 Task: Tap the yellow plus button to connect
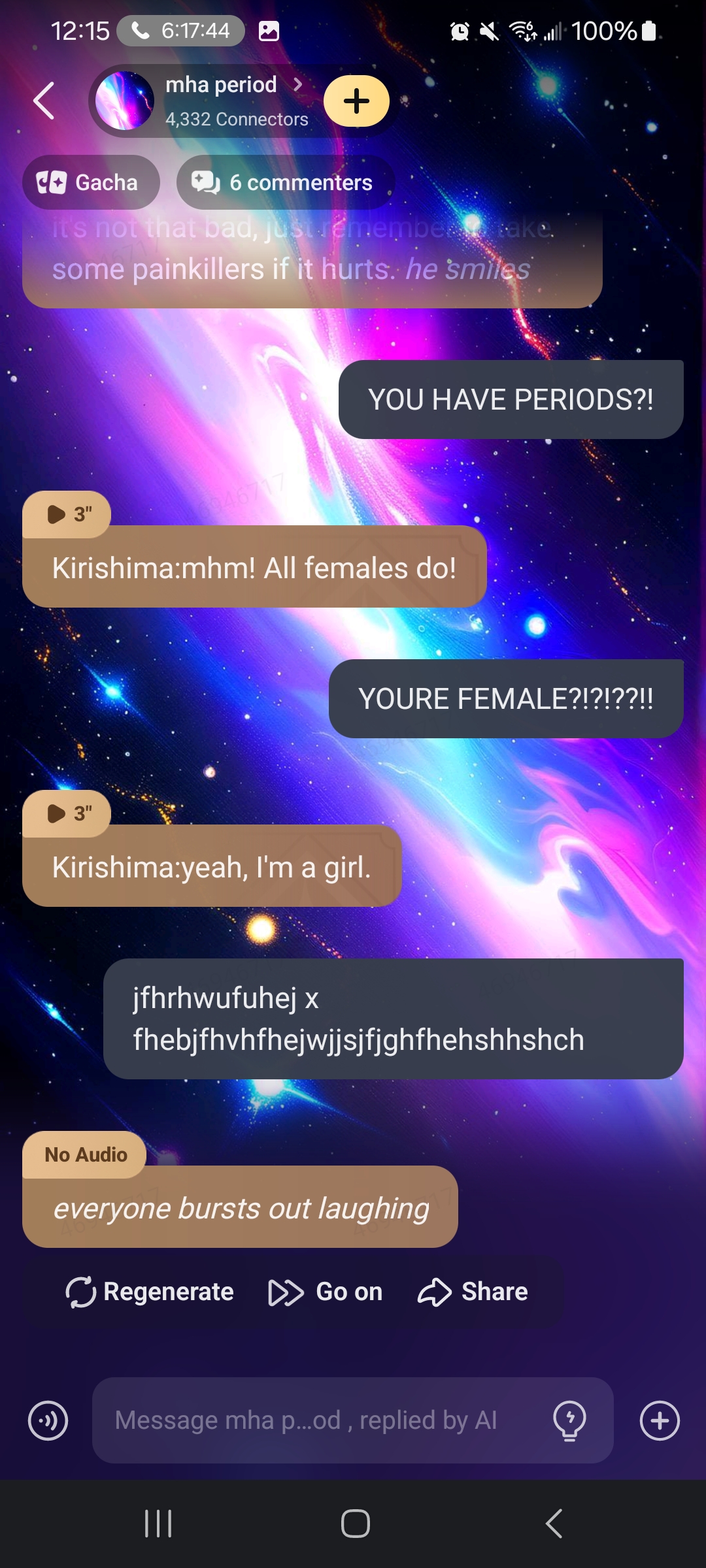tap(356, 101)
